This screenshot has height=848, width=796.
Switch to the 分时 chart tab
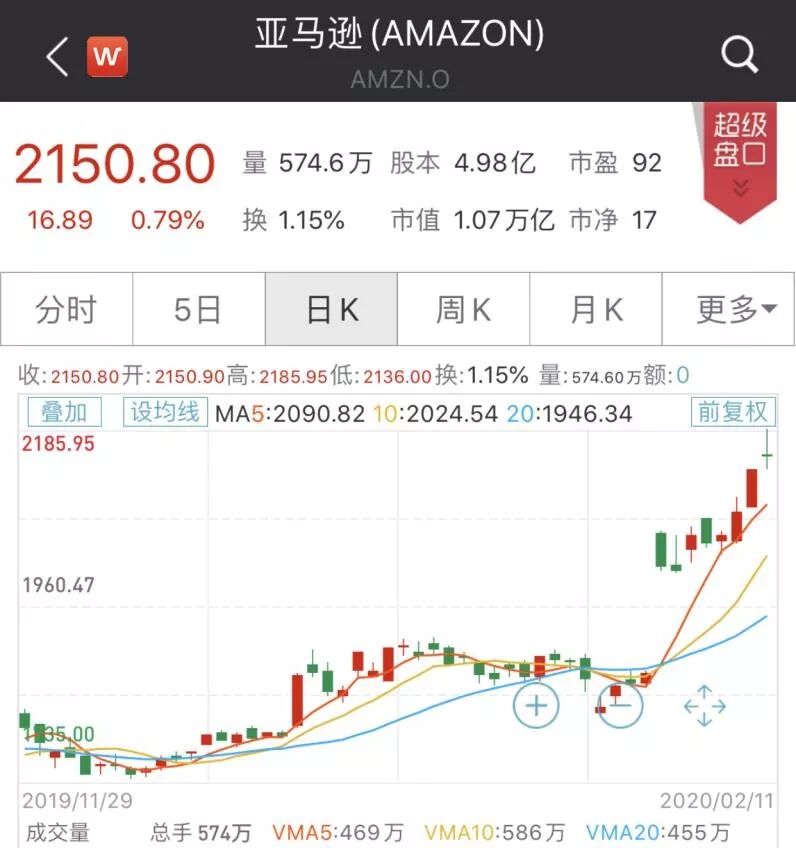[66, 310]
